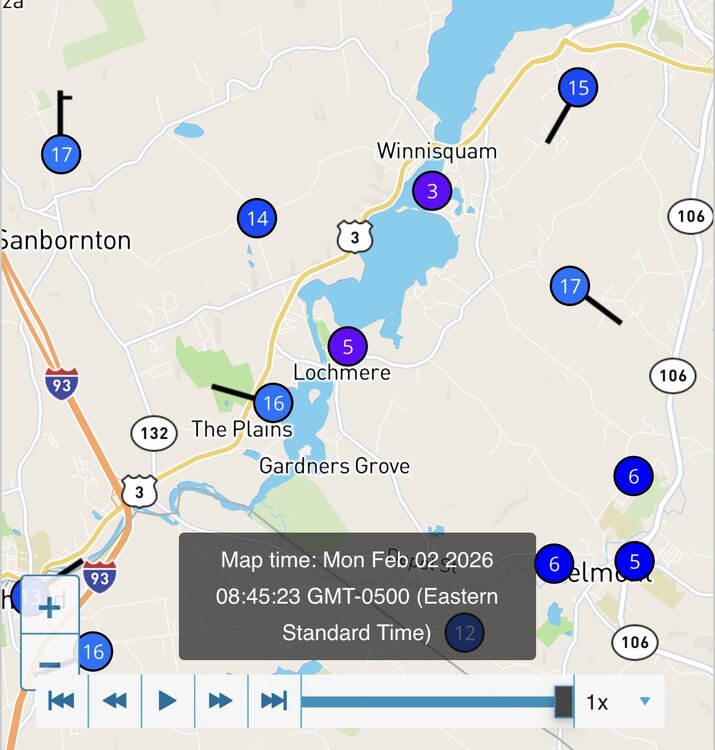Open the 14 station marker

click(257, 218)
